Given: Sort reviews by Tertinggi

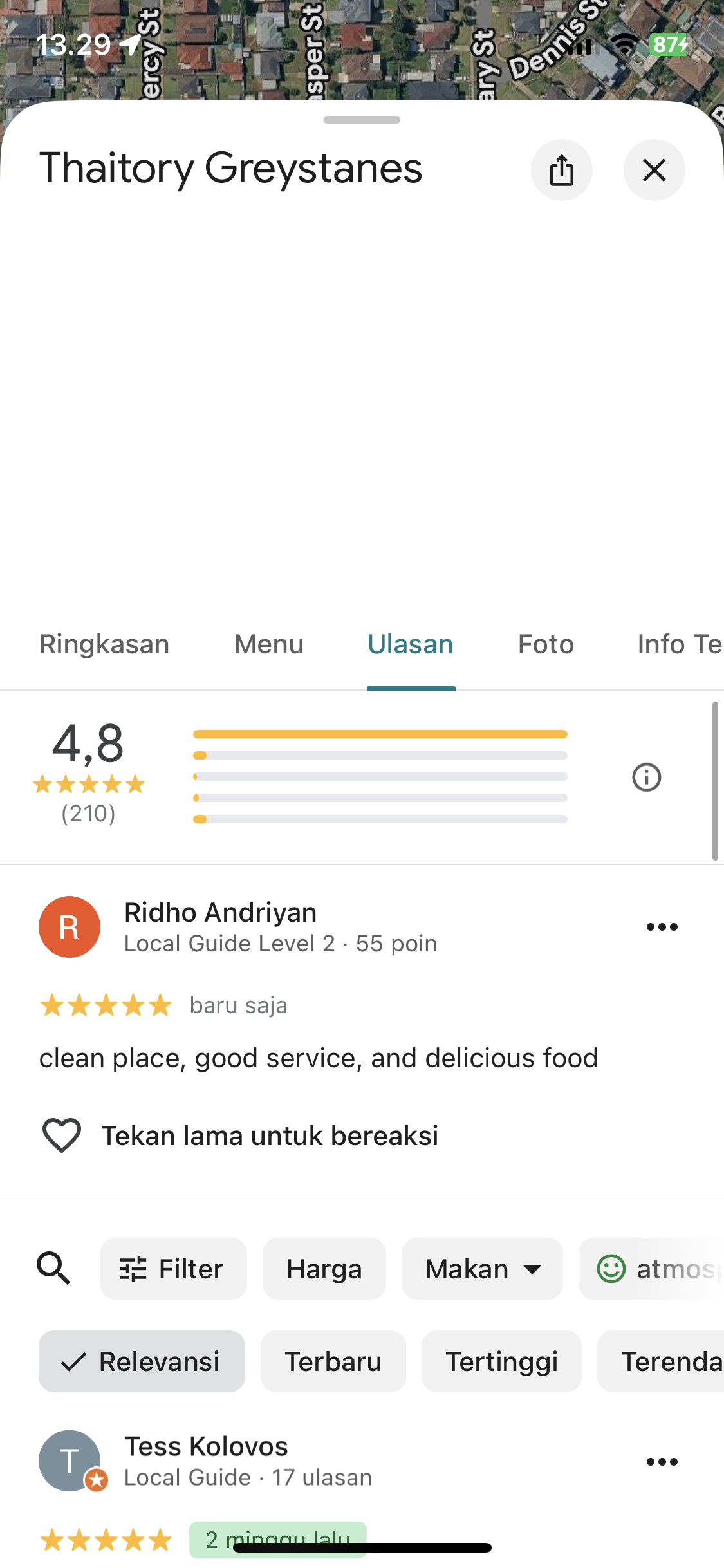Looking at the screenshot, I should click(501, 1361).
